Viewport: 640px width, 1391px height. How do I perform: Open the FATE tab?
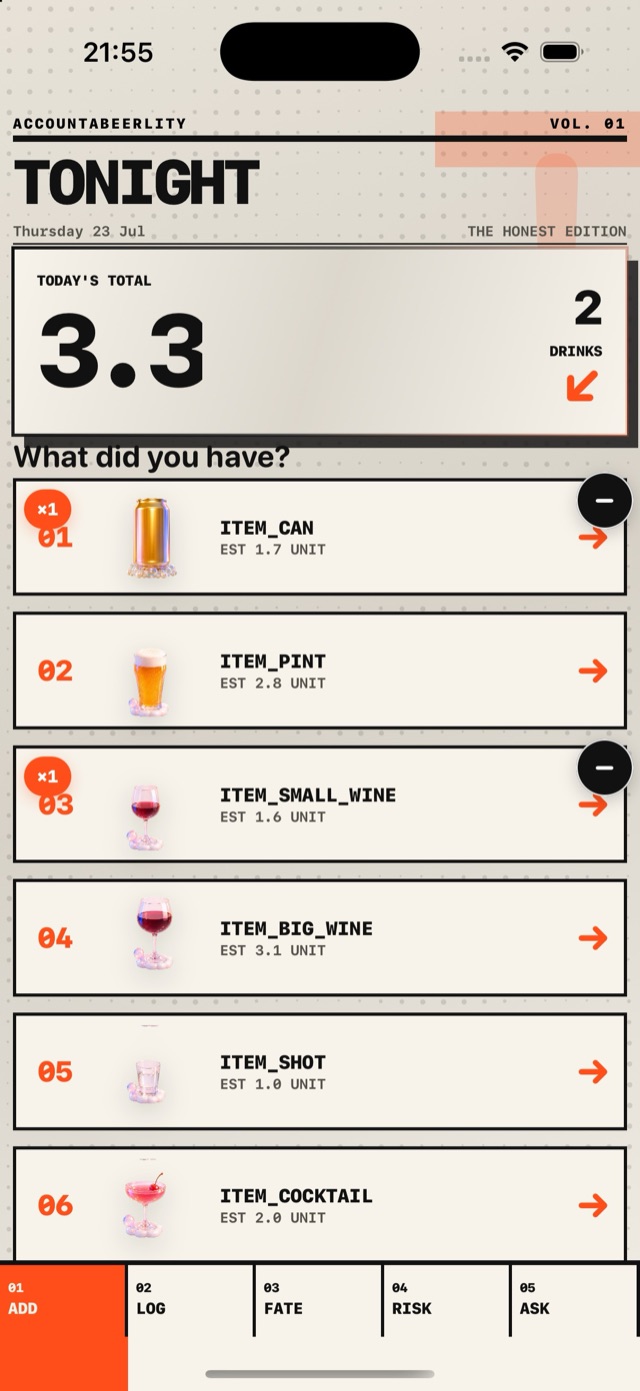click(319, 1299)
